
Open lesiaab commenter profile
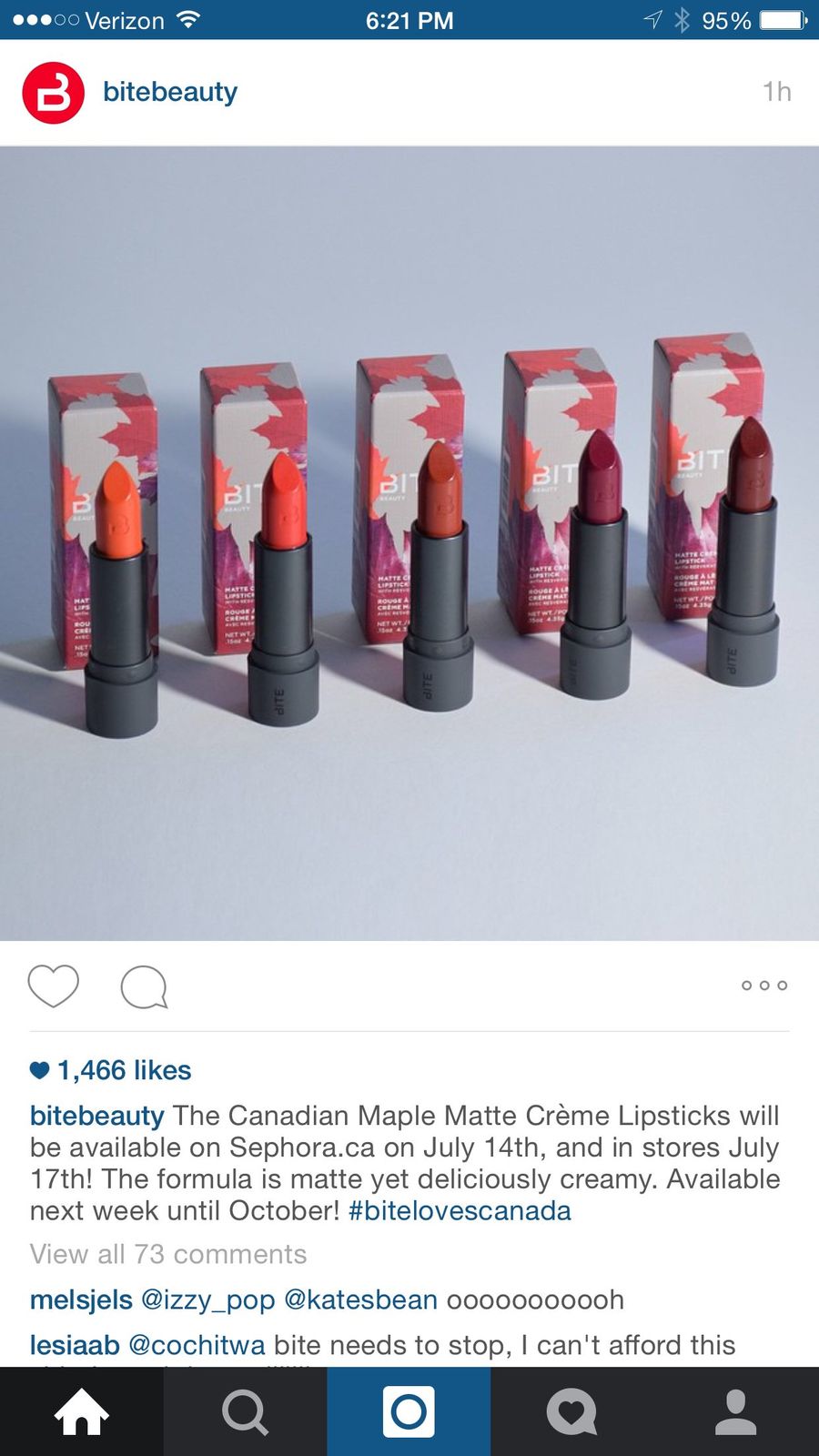(75, 1345)
